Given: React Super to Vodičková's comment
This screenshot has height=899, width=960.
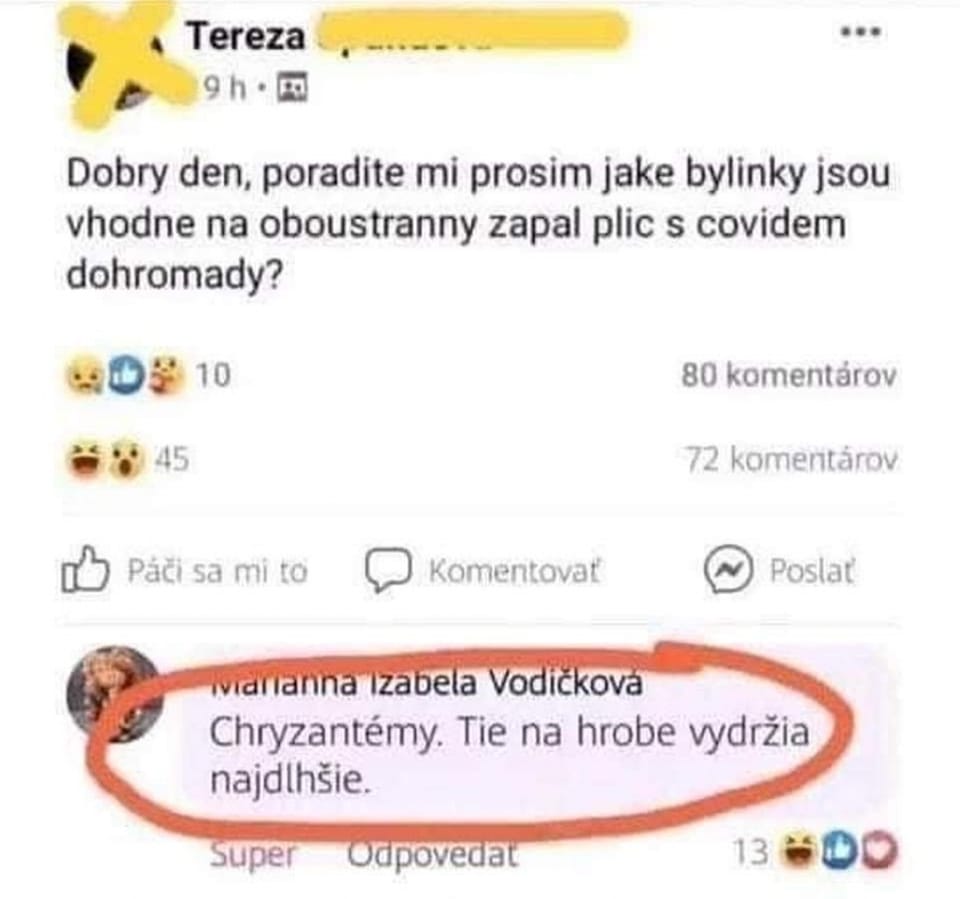Looking at the screenshot, I should pos(254,855).
